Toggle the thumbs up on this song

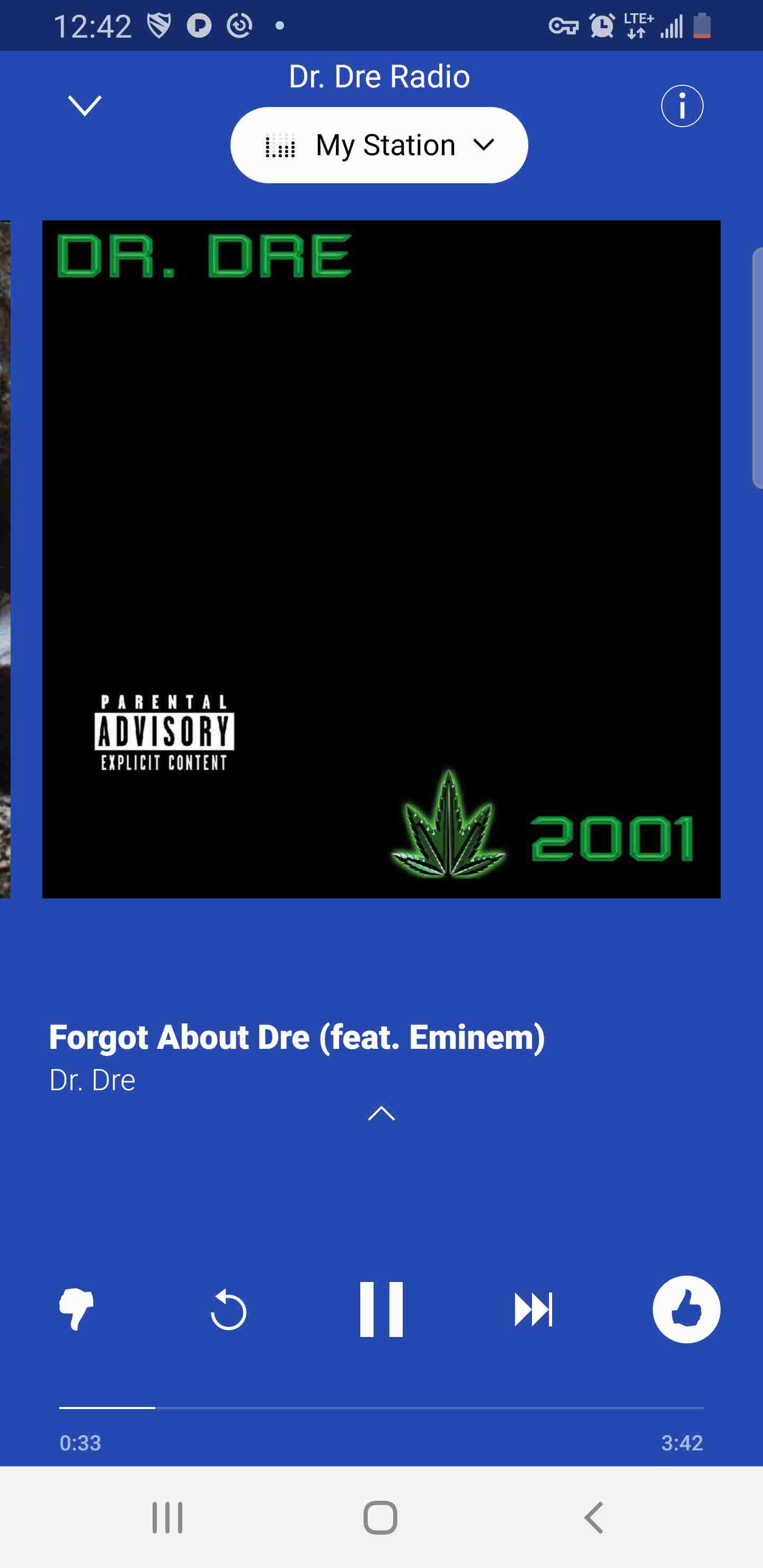tap(686, 1308)
